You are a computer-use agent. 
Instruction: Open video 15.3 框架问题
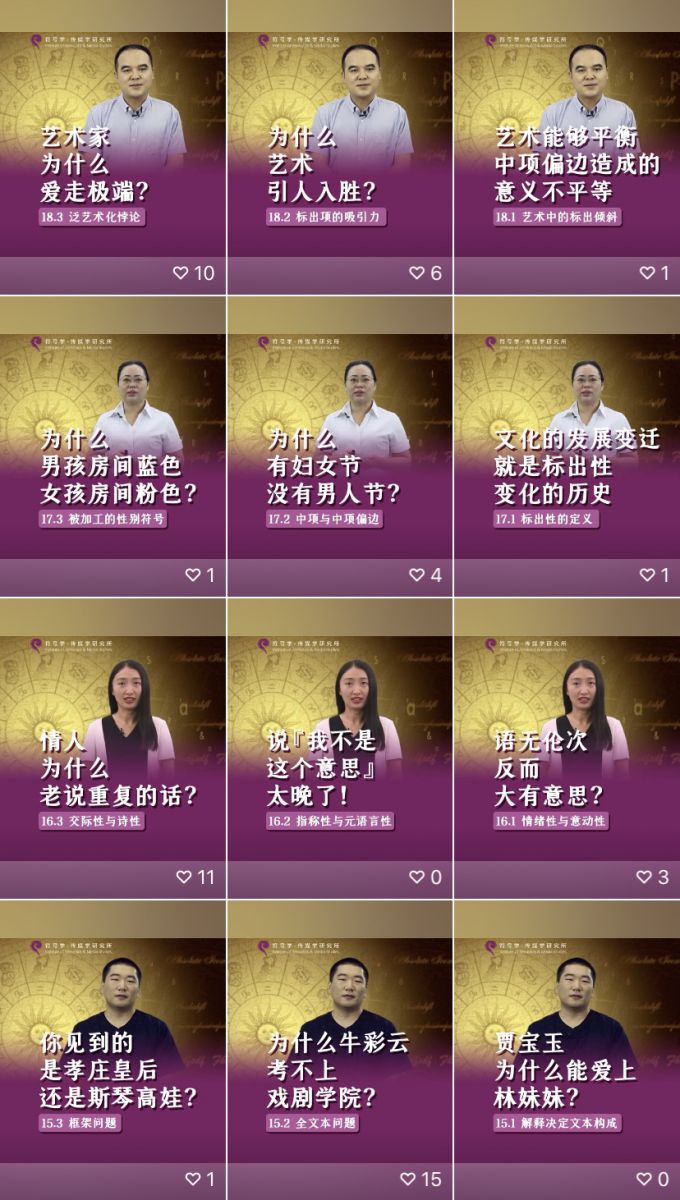point(113,1050)
